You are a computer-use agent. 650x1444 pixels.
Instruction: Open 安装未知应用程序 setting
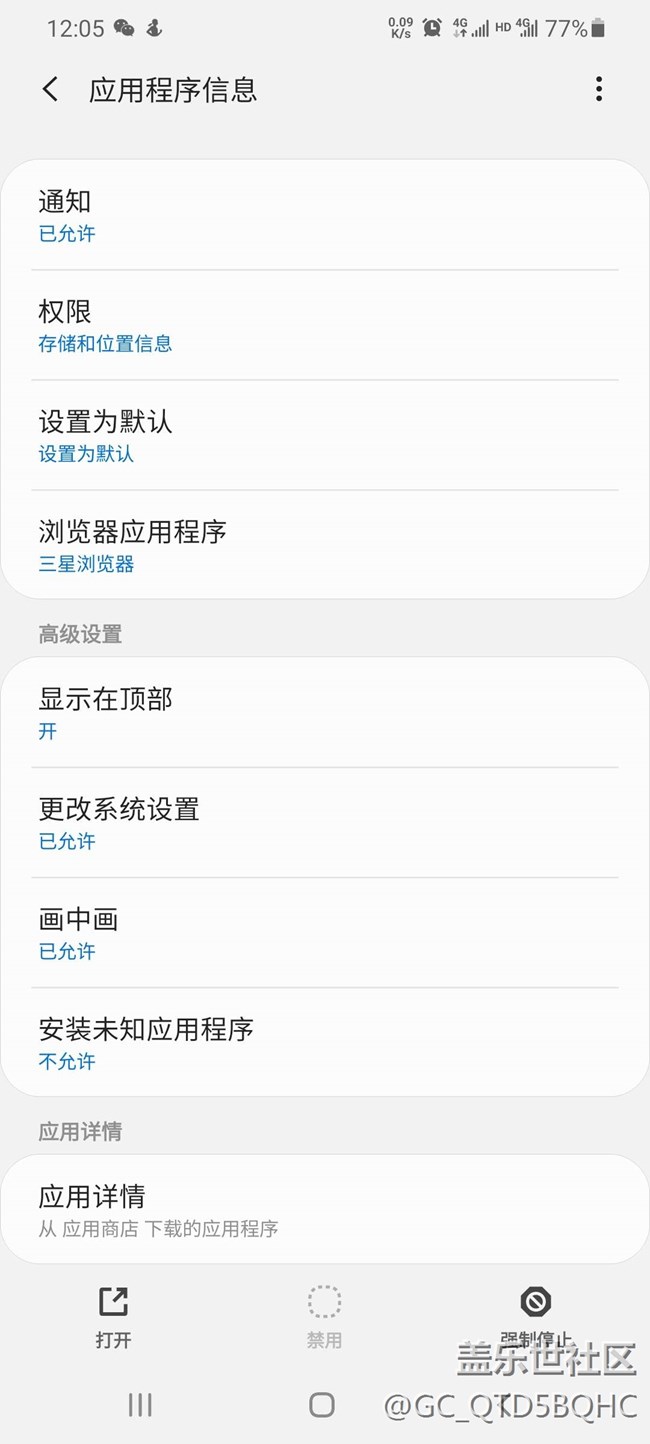(325, 1043)
